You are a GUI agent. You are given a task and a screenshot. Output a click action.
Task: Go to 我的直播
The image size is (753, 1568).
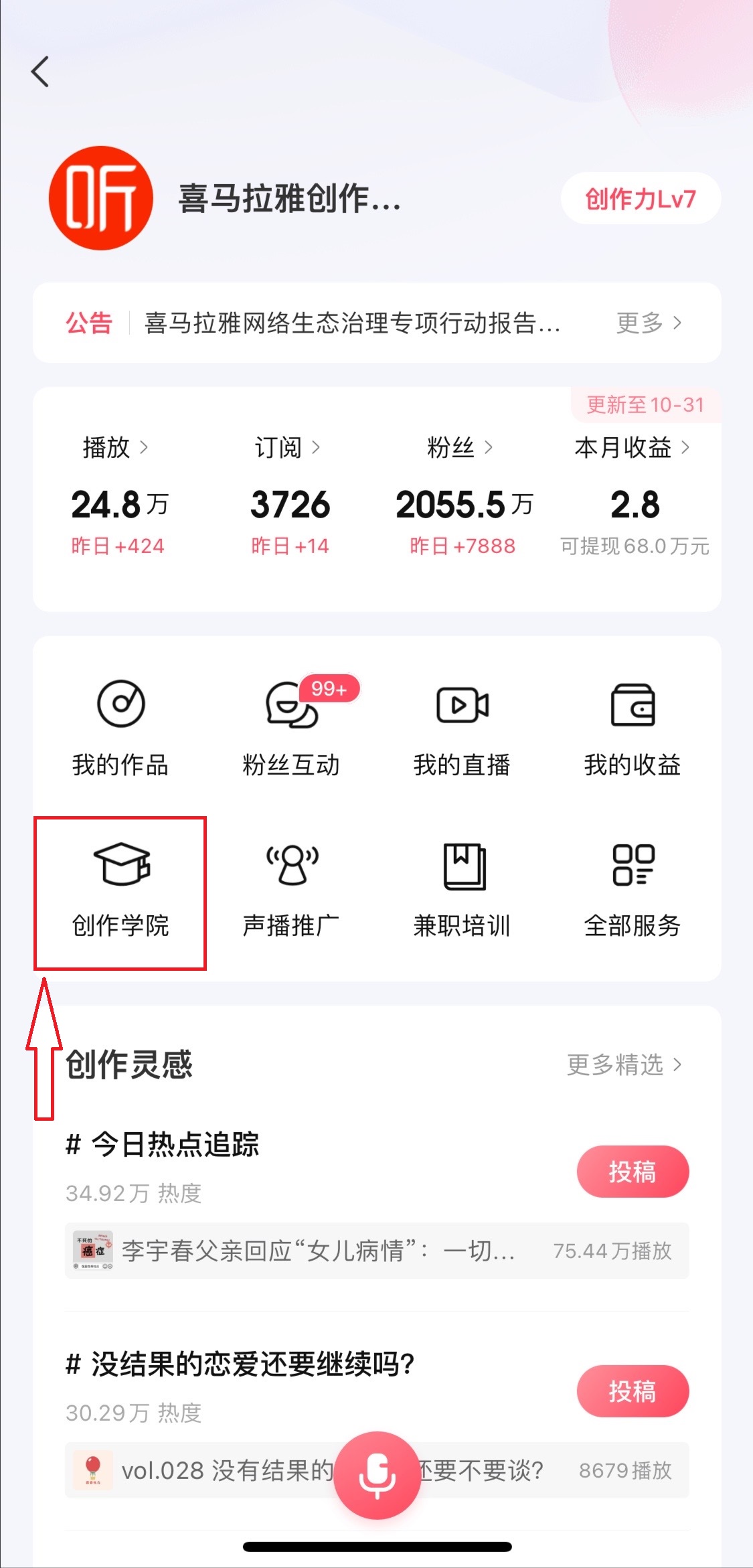point(462,728)
